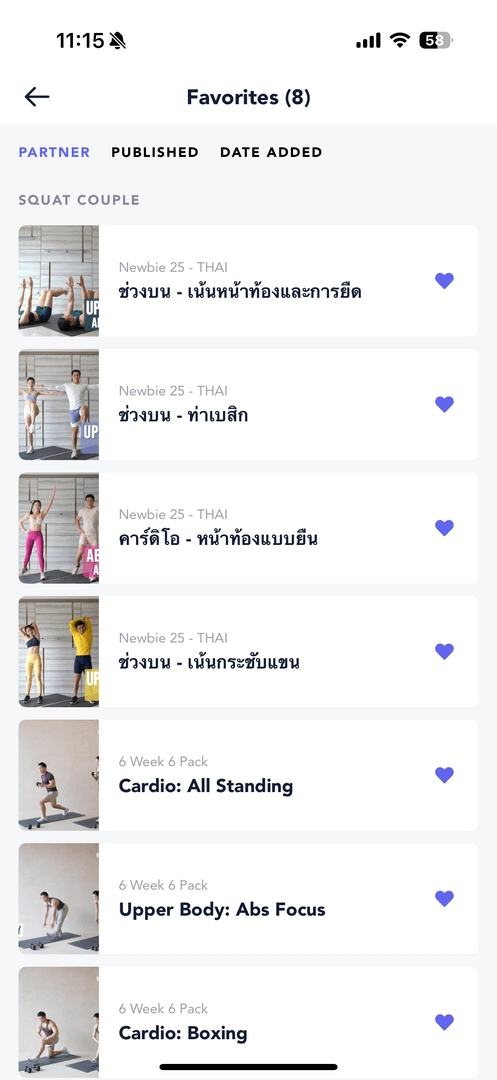Open the Upper Body: Abs Focus workout
The width and height of the screenshot is (497, 1080).
pos(248,899)
